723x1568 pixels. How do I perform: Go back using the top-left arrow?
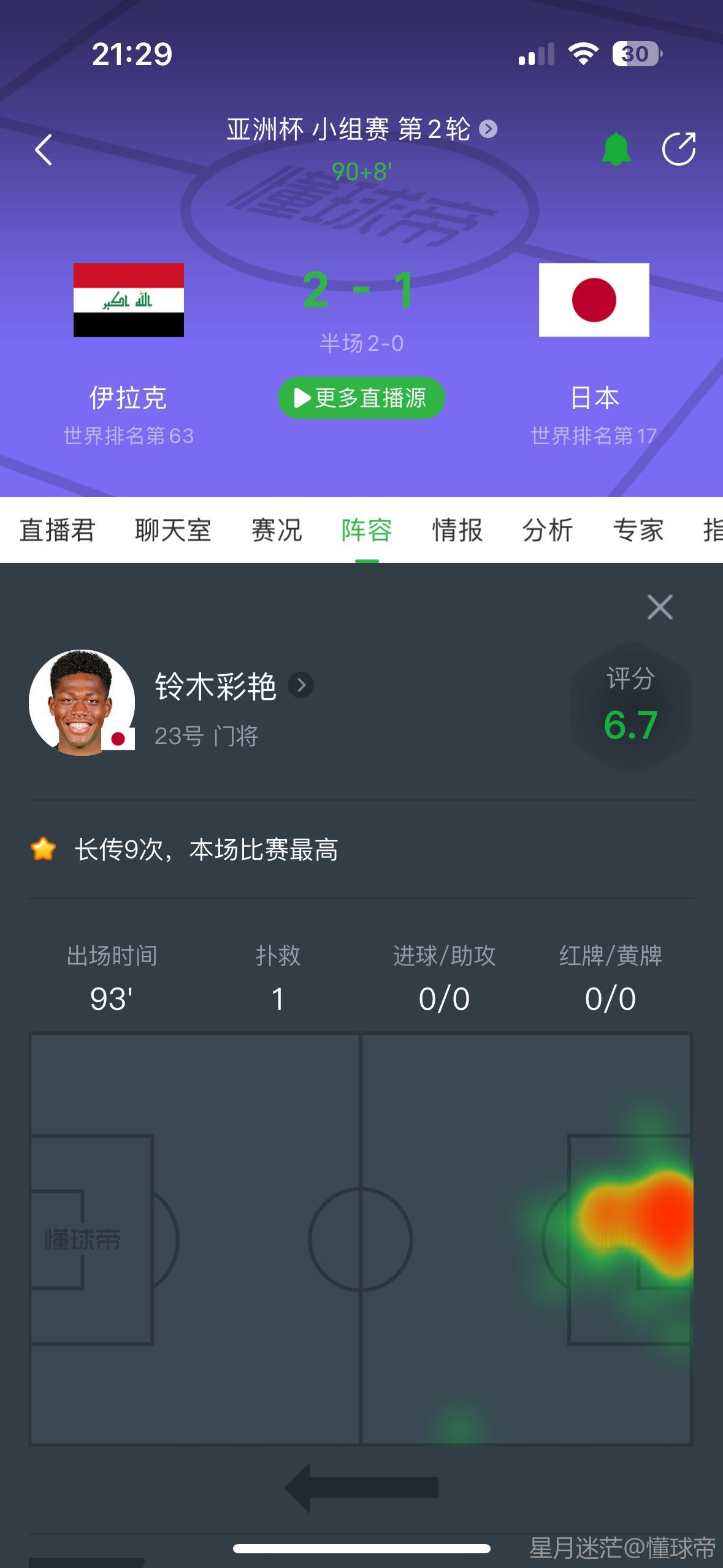[44, 150]
